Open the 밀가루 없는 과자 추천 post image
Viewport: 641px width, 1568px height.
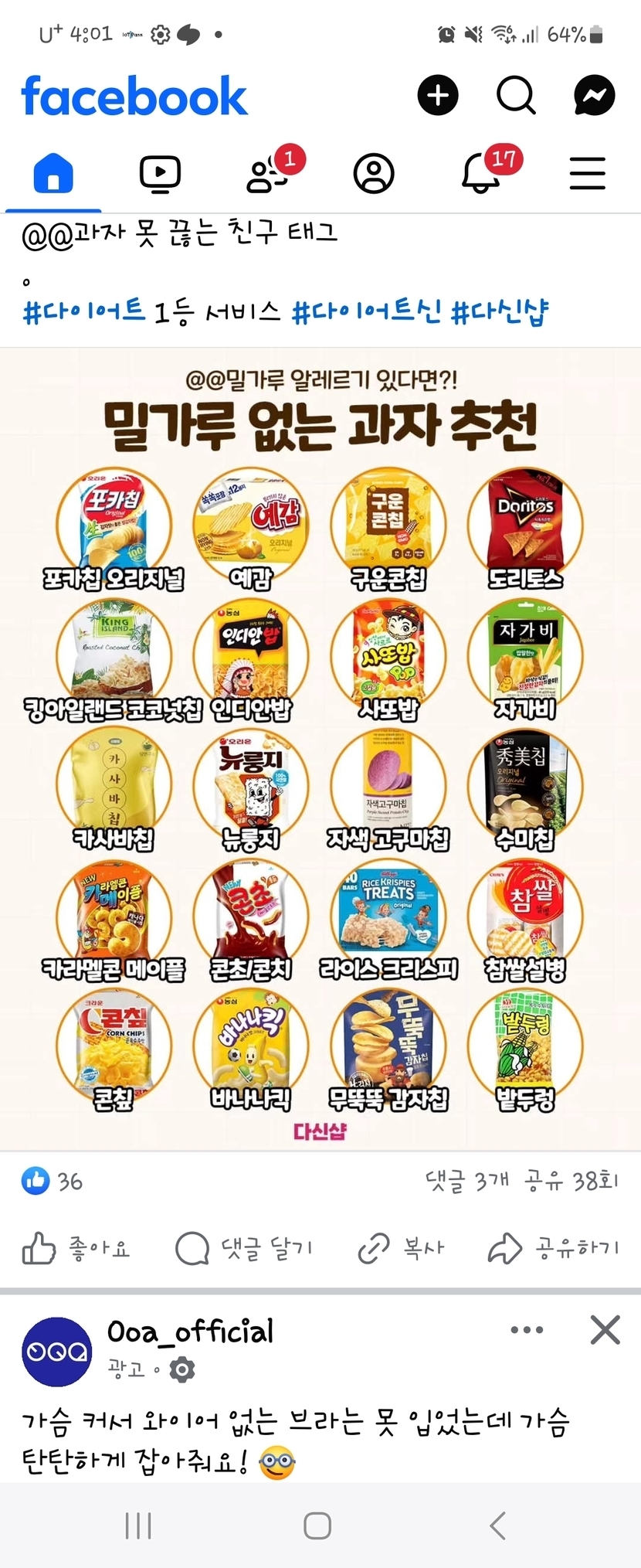320,748
